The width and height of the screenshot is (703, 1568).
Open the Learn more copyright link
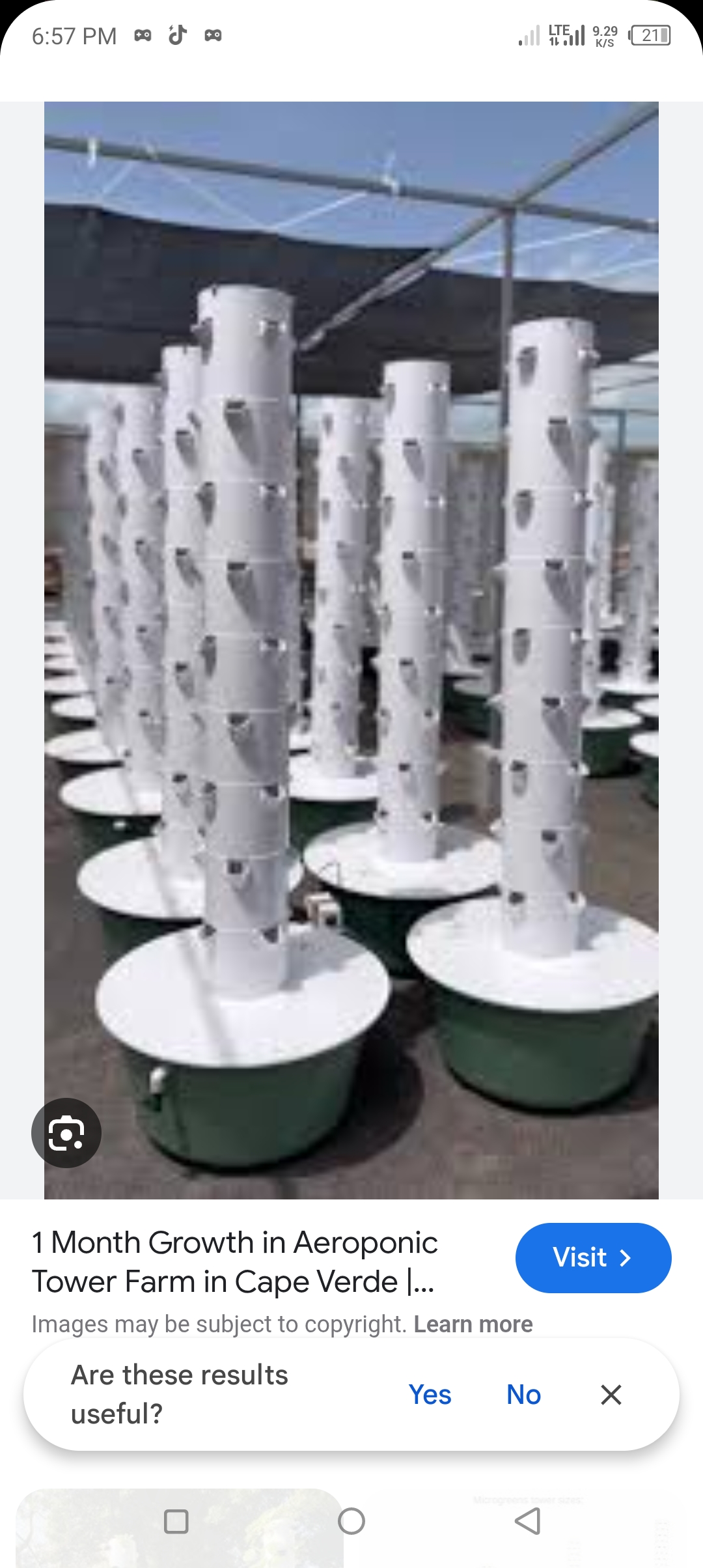pos(473,1324)
